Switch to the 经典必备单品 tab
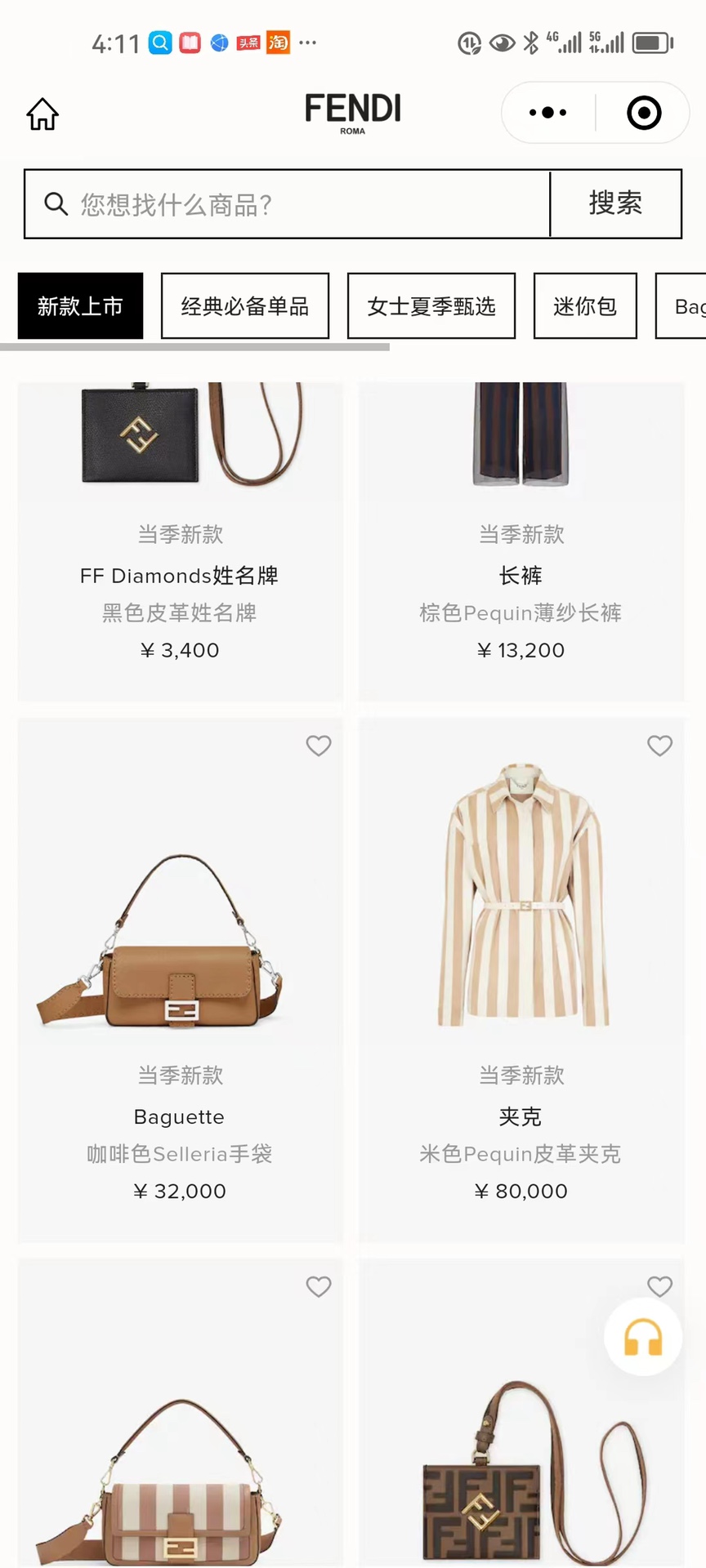Viewport: 706px width, 1568px height. (x=245, y=306)
